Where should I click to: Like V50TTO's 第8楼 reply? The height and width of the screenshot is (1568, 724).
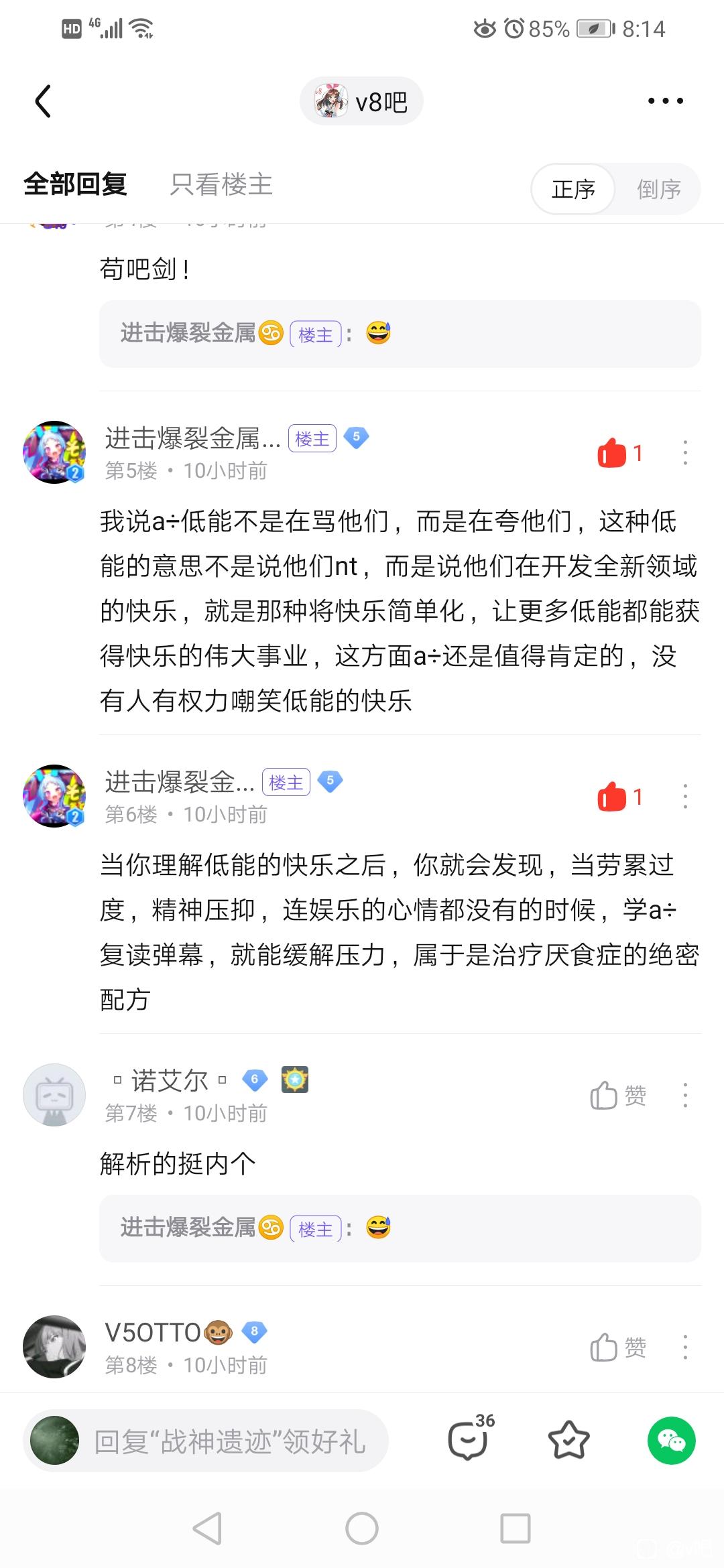pos(605,1348)
